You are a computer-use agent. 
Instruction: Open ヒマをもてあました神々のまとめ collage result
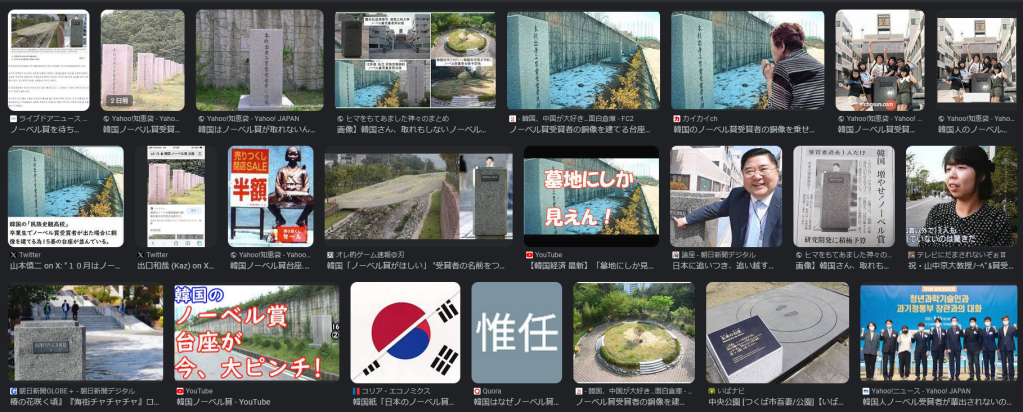tap(416, 60)
